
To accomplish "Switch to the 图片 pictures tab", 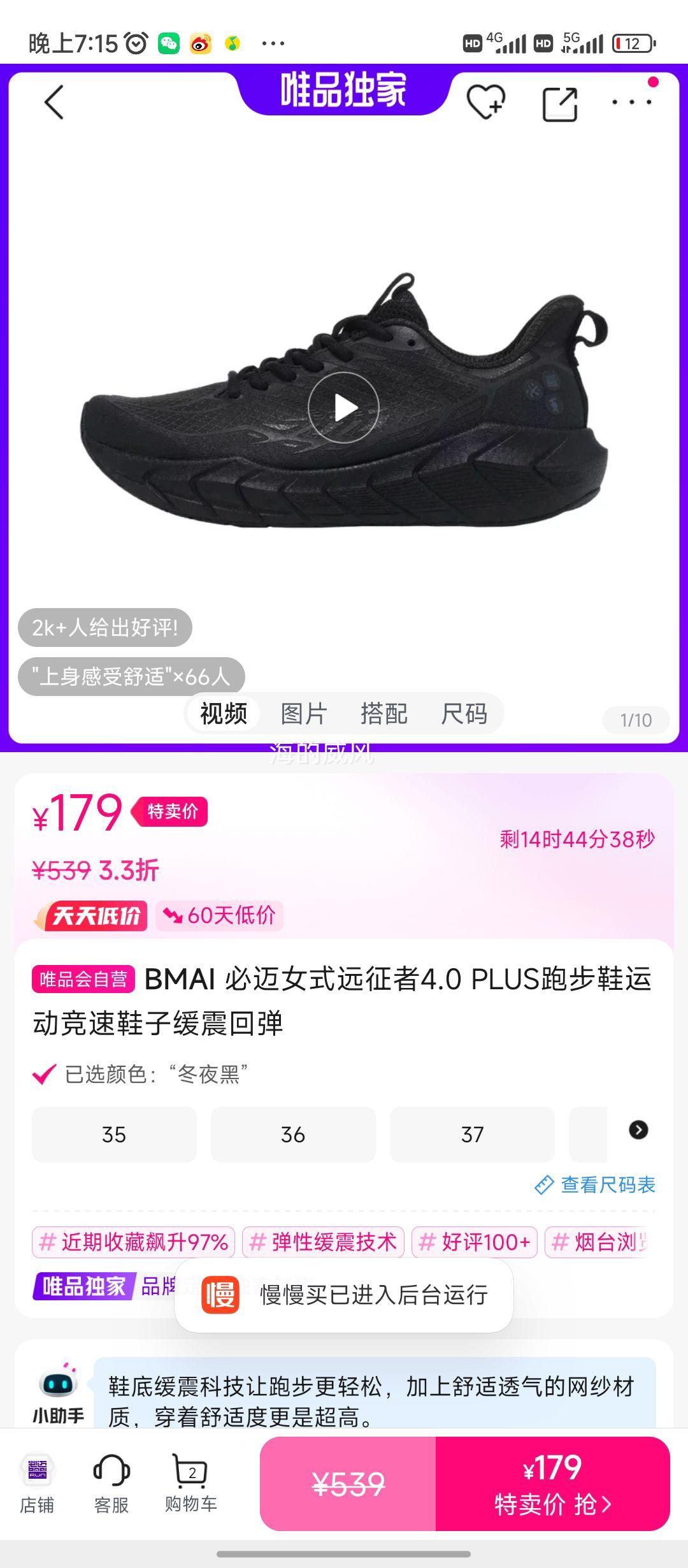I will pos(303,714).
